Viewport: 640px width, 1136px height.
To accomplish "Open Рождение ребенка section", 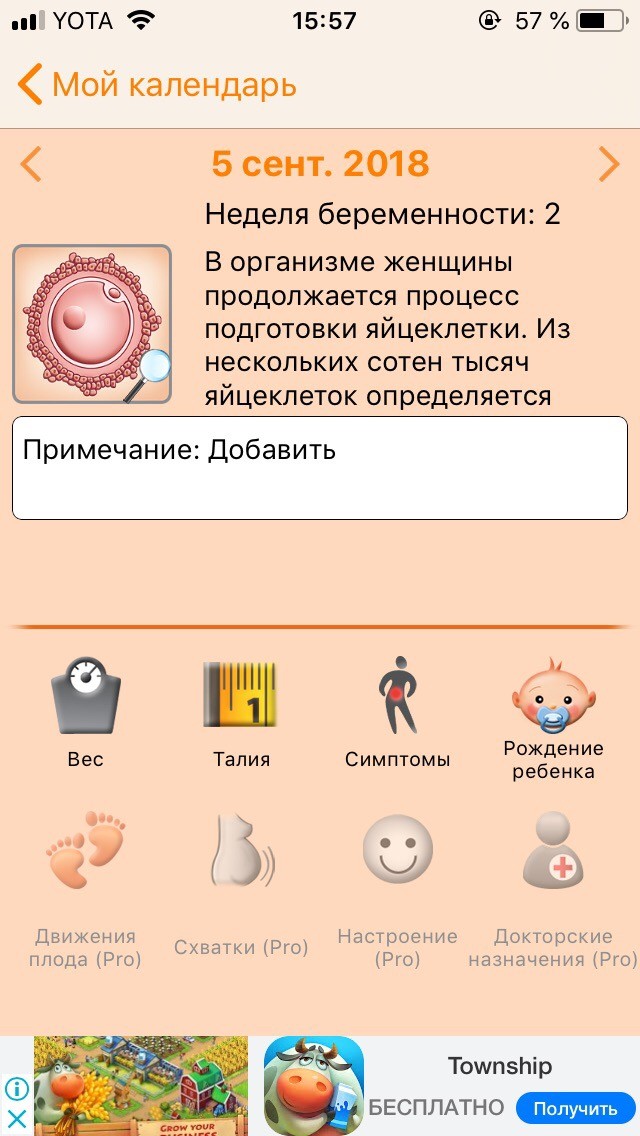I will point(554,719).
